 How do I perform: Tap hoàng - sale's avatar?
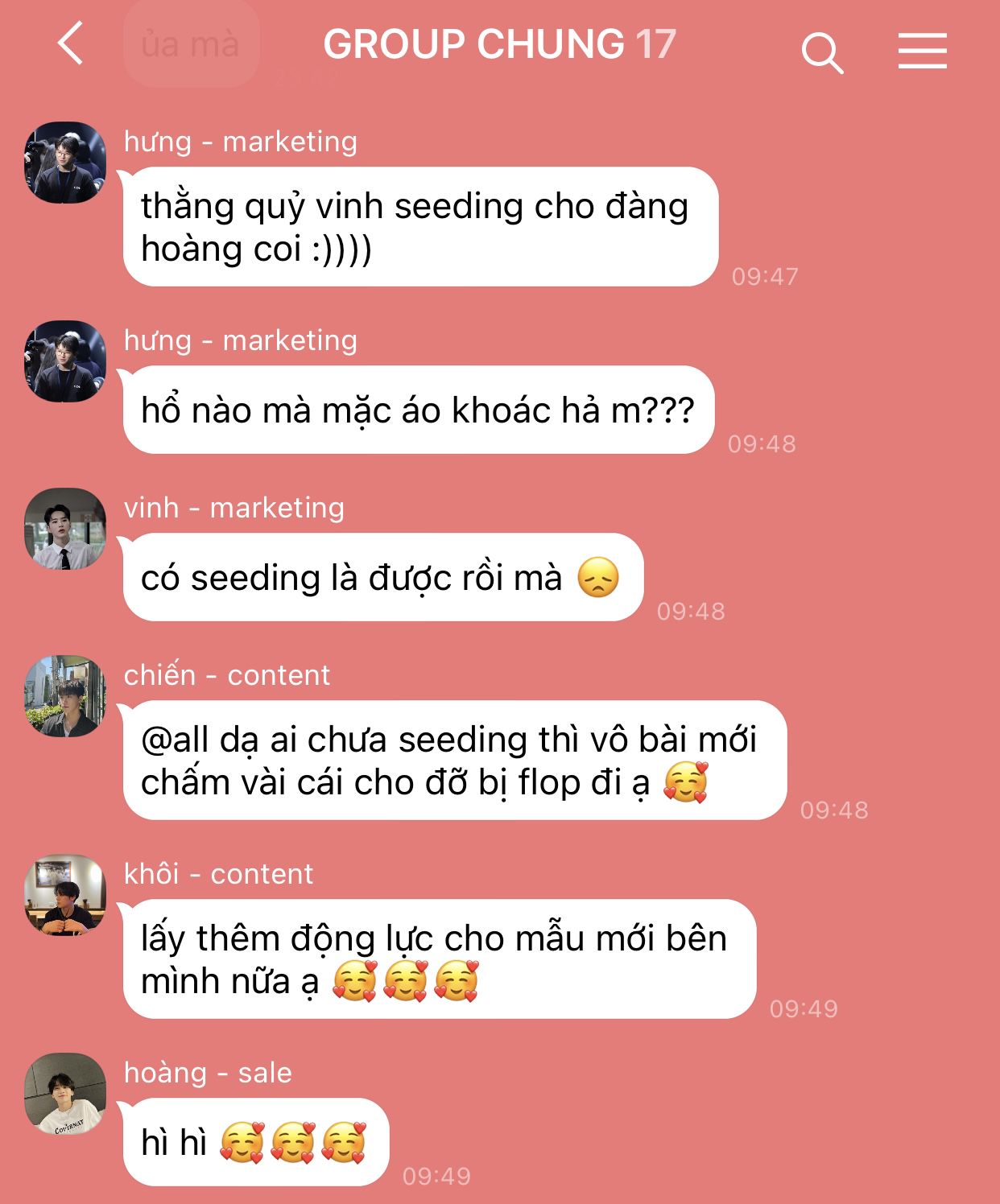[x=65, y=1094]
